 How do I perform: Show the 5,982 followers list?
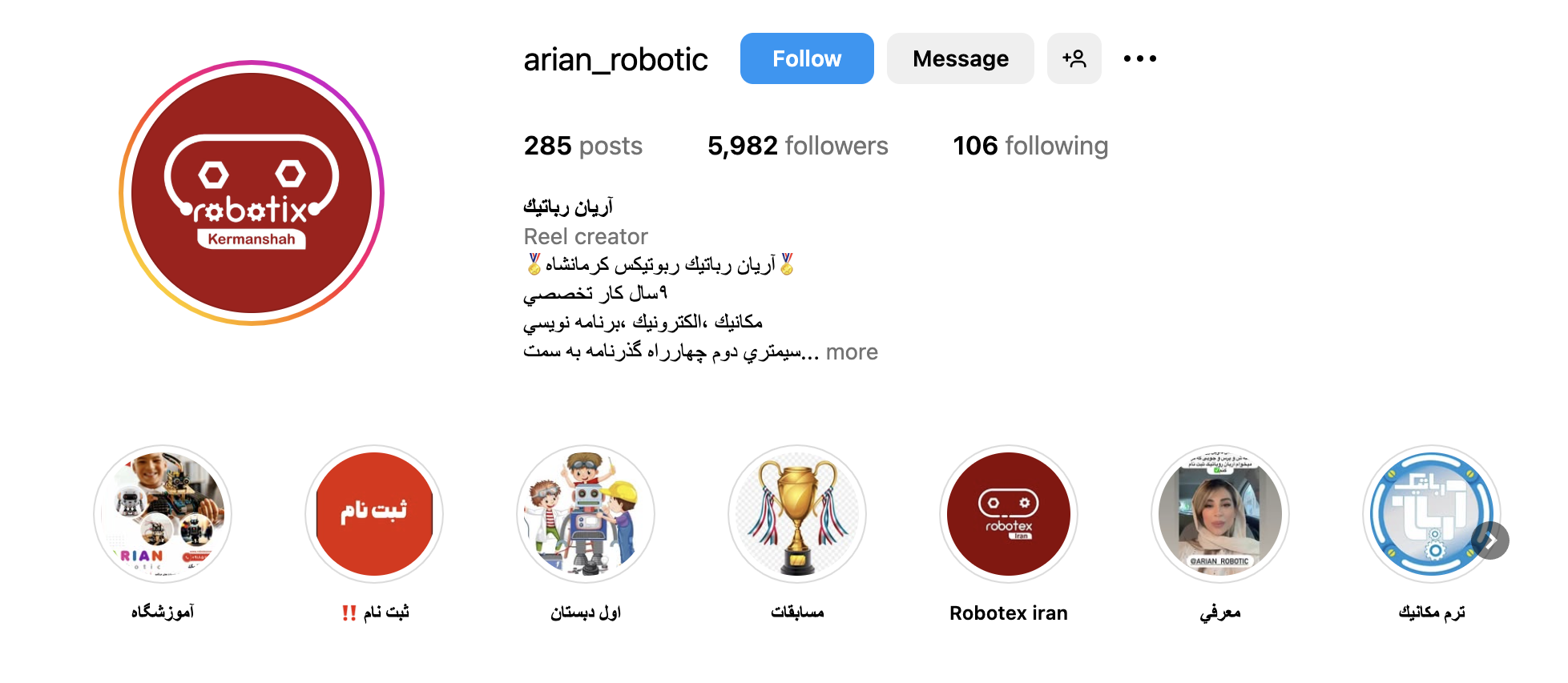(x=797, y=146)
